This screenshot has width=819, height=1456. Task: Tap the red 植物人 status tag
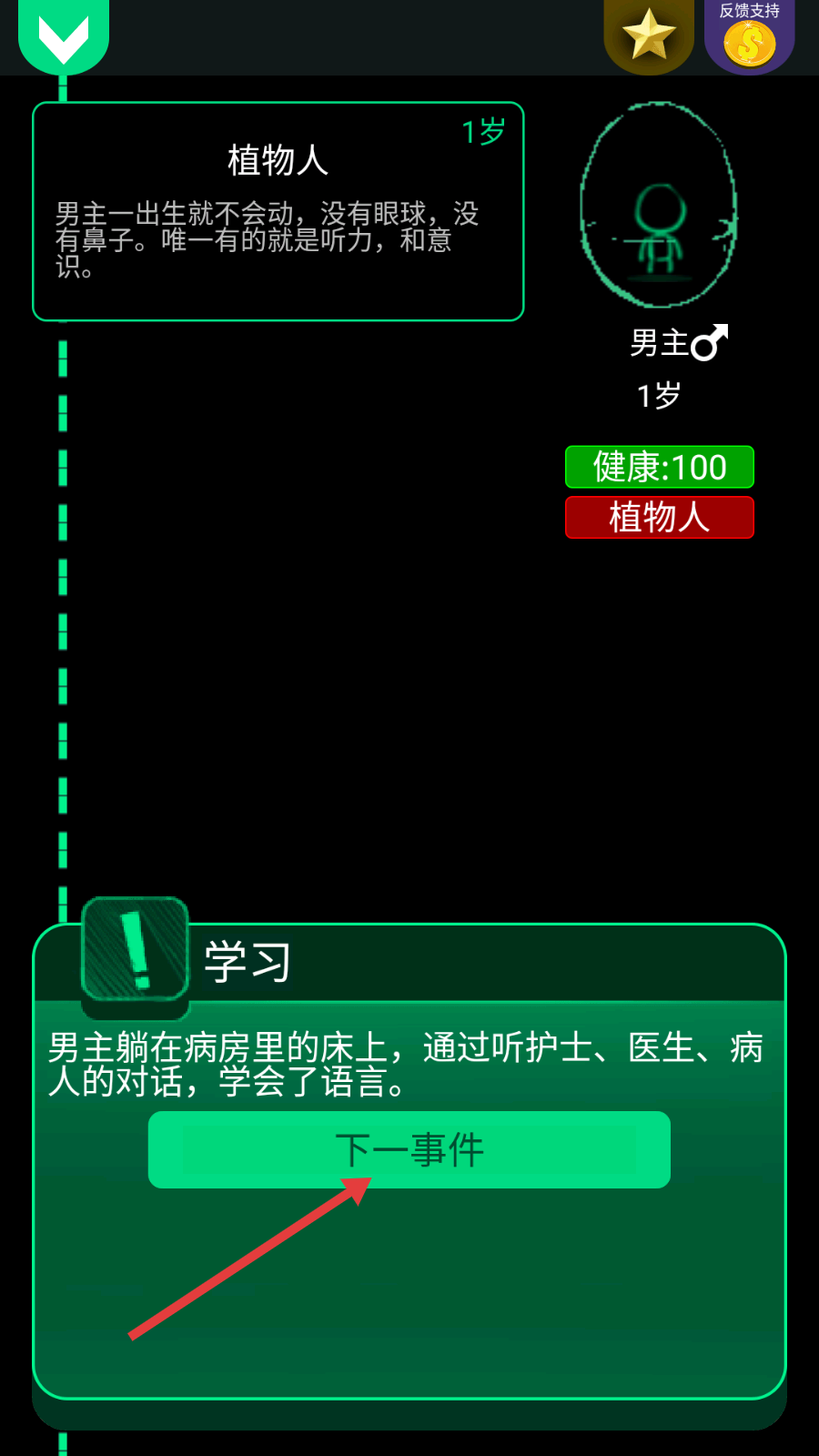[660, 518]
